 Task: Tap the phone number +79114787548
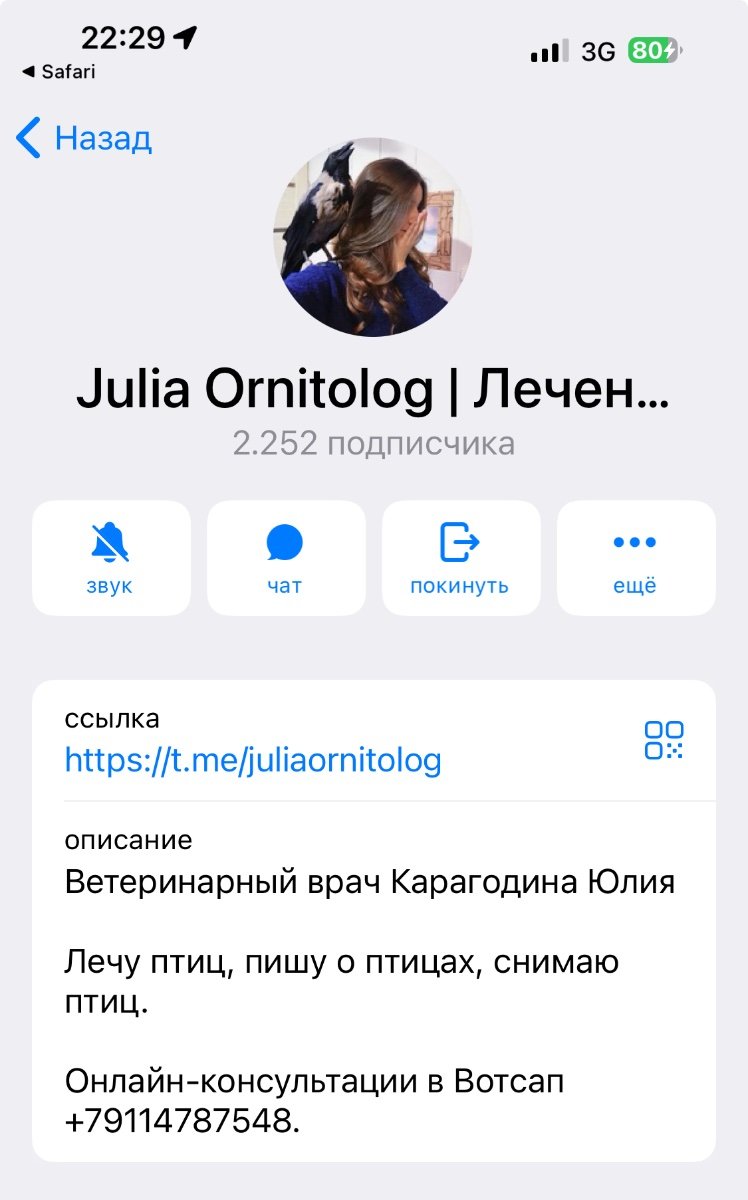pos(181,1121)
